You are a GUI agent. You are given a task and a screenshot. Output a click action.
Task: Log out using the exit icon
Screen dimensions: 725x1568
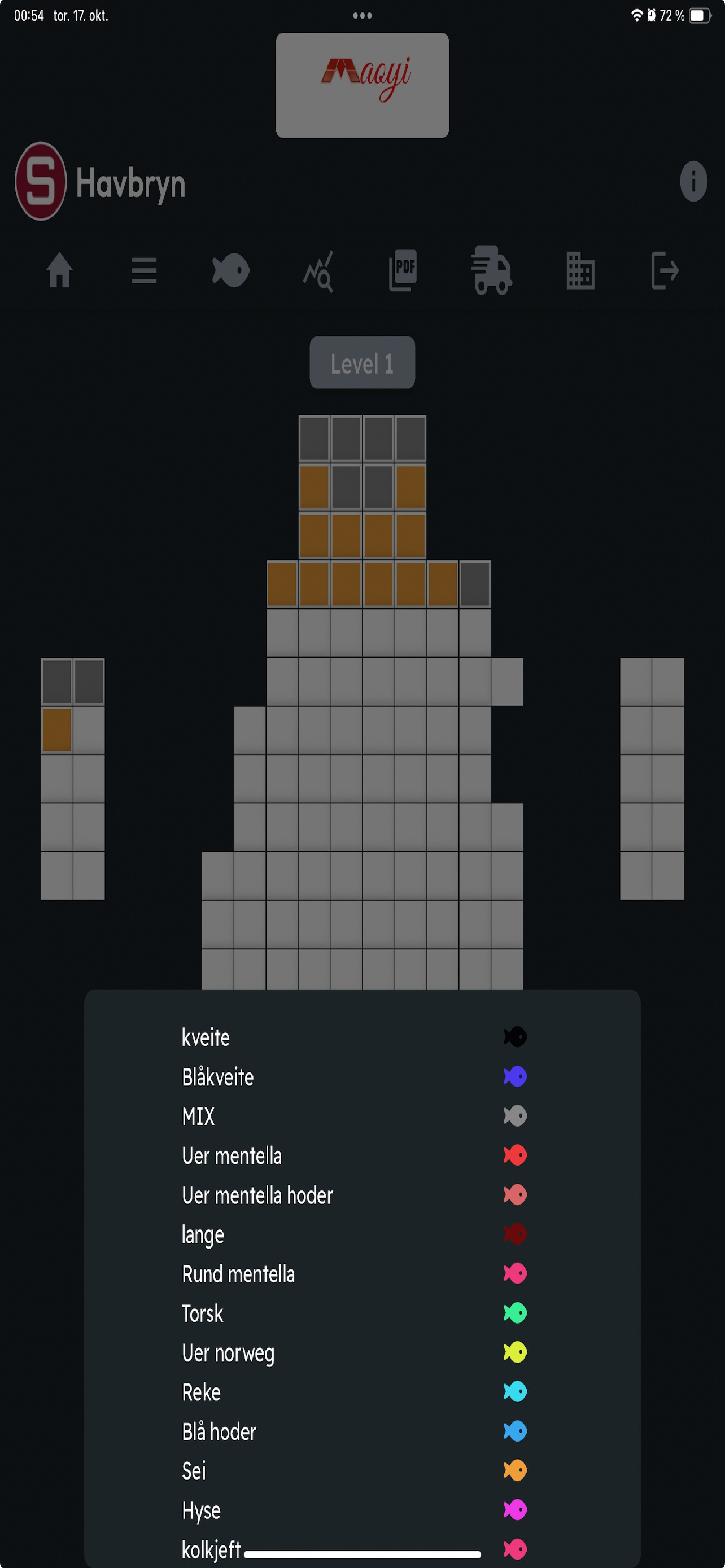665,270
